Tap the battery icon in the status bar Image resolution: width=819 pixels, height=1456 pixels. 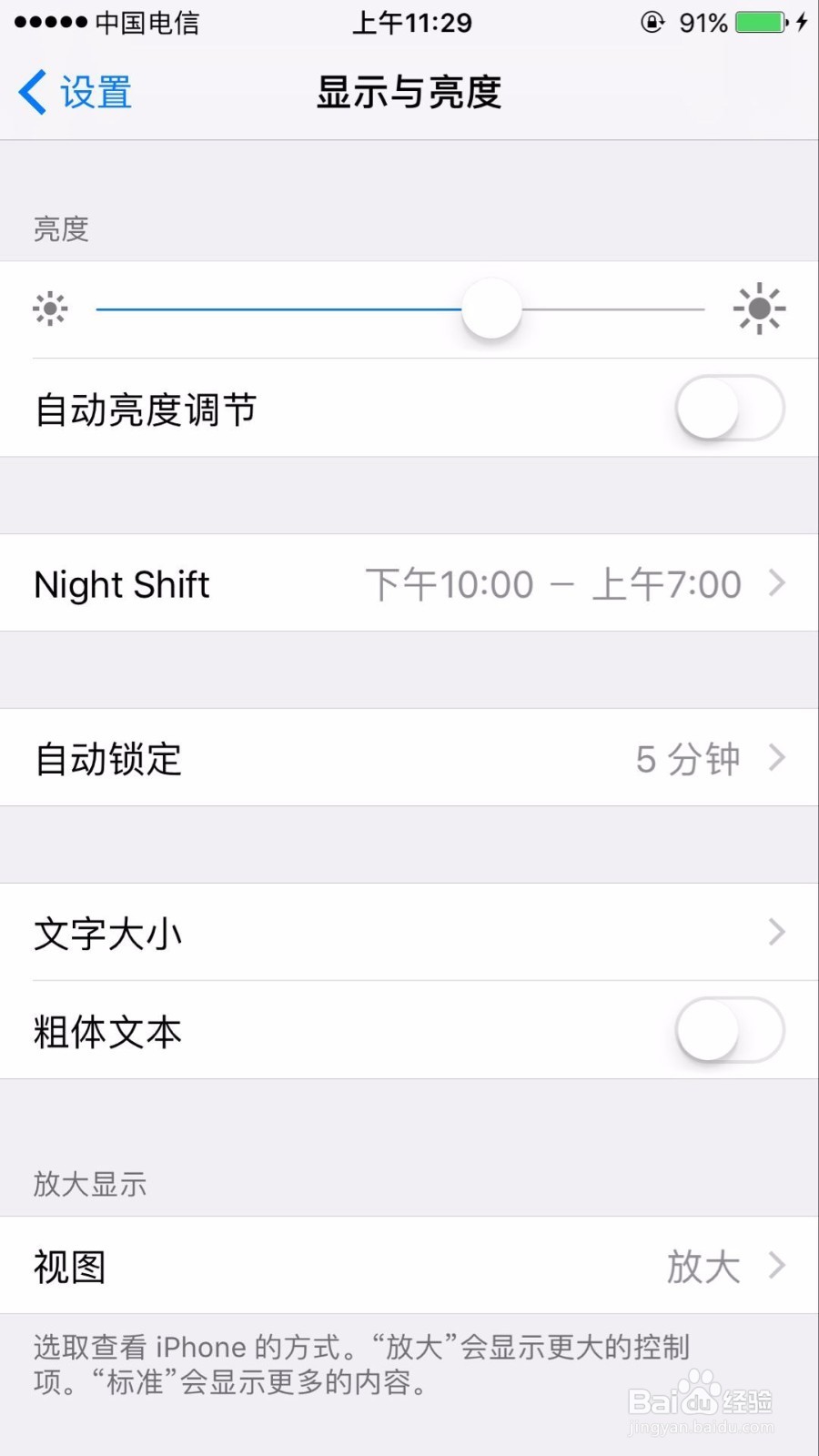coord(761,22)
